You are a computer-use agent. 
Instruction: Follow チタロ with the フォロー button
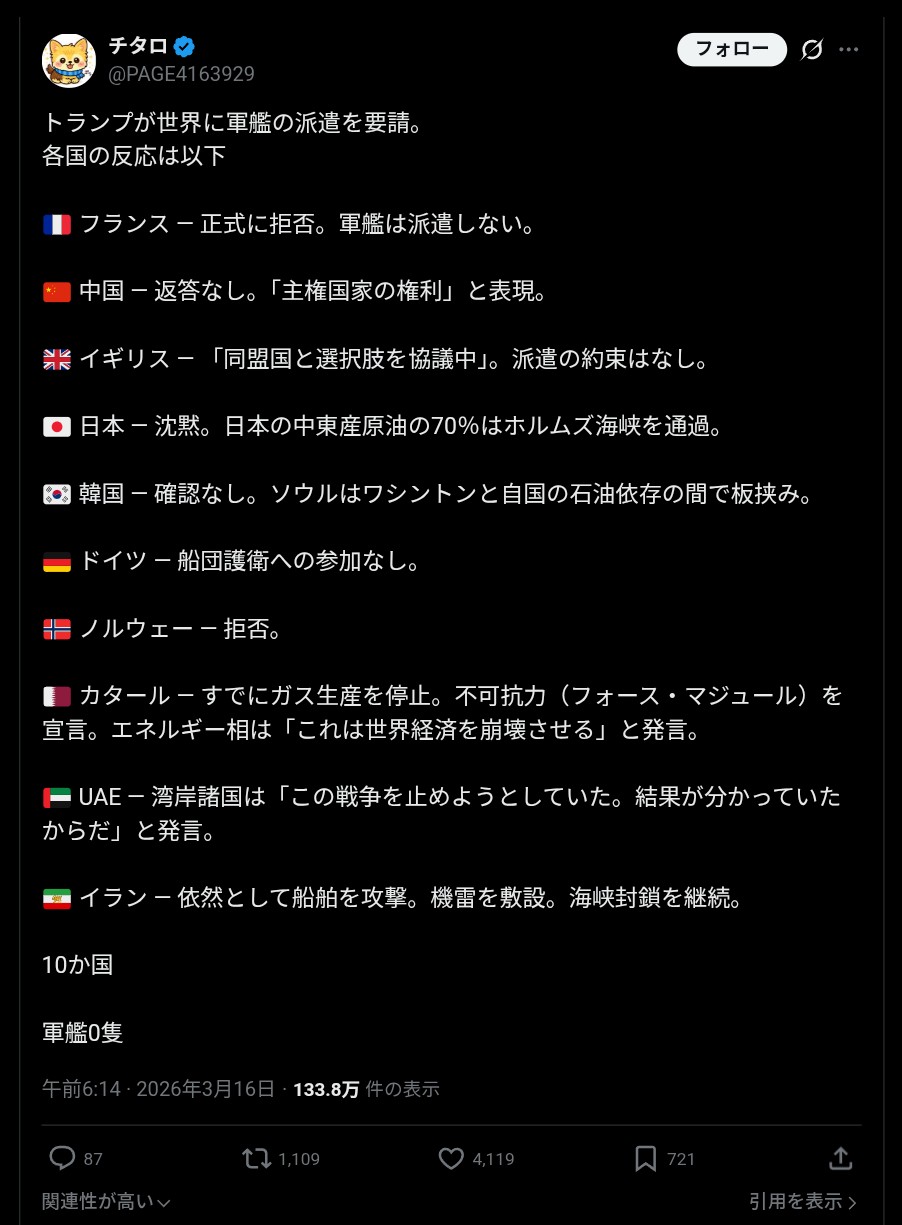click(732, 50)
